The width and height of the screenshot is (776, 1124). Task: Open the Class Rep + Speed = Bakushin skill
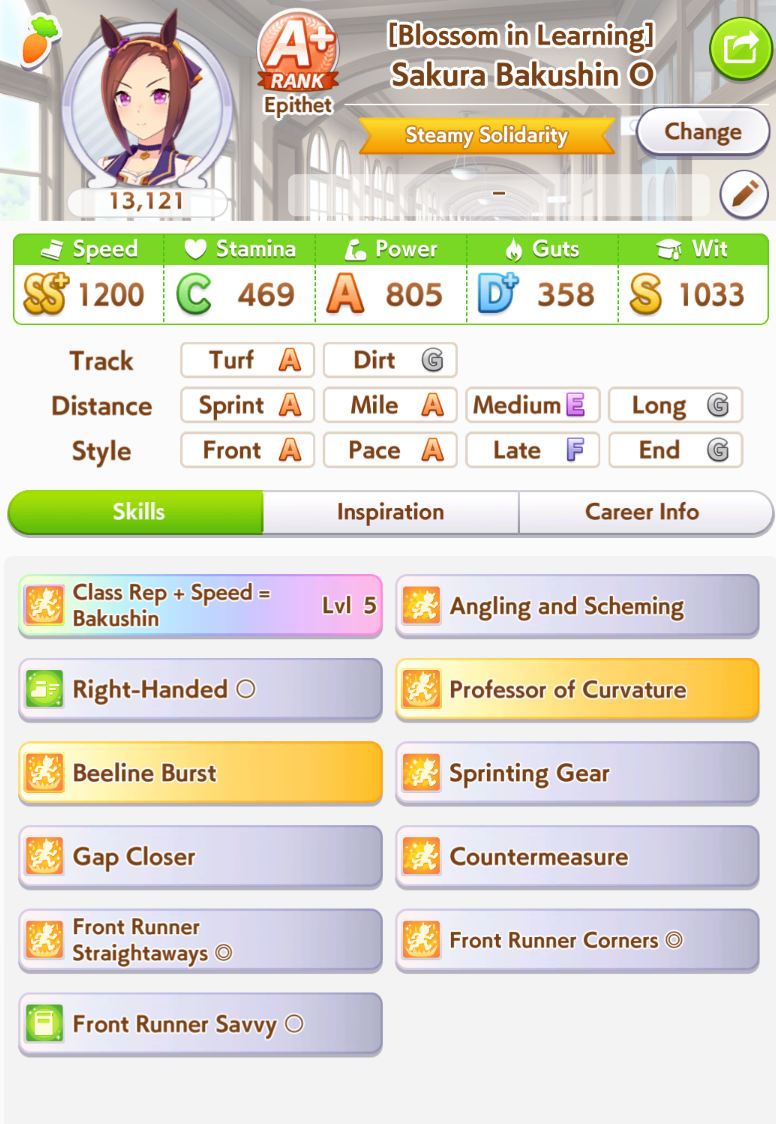200,606
